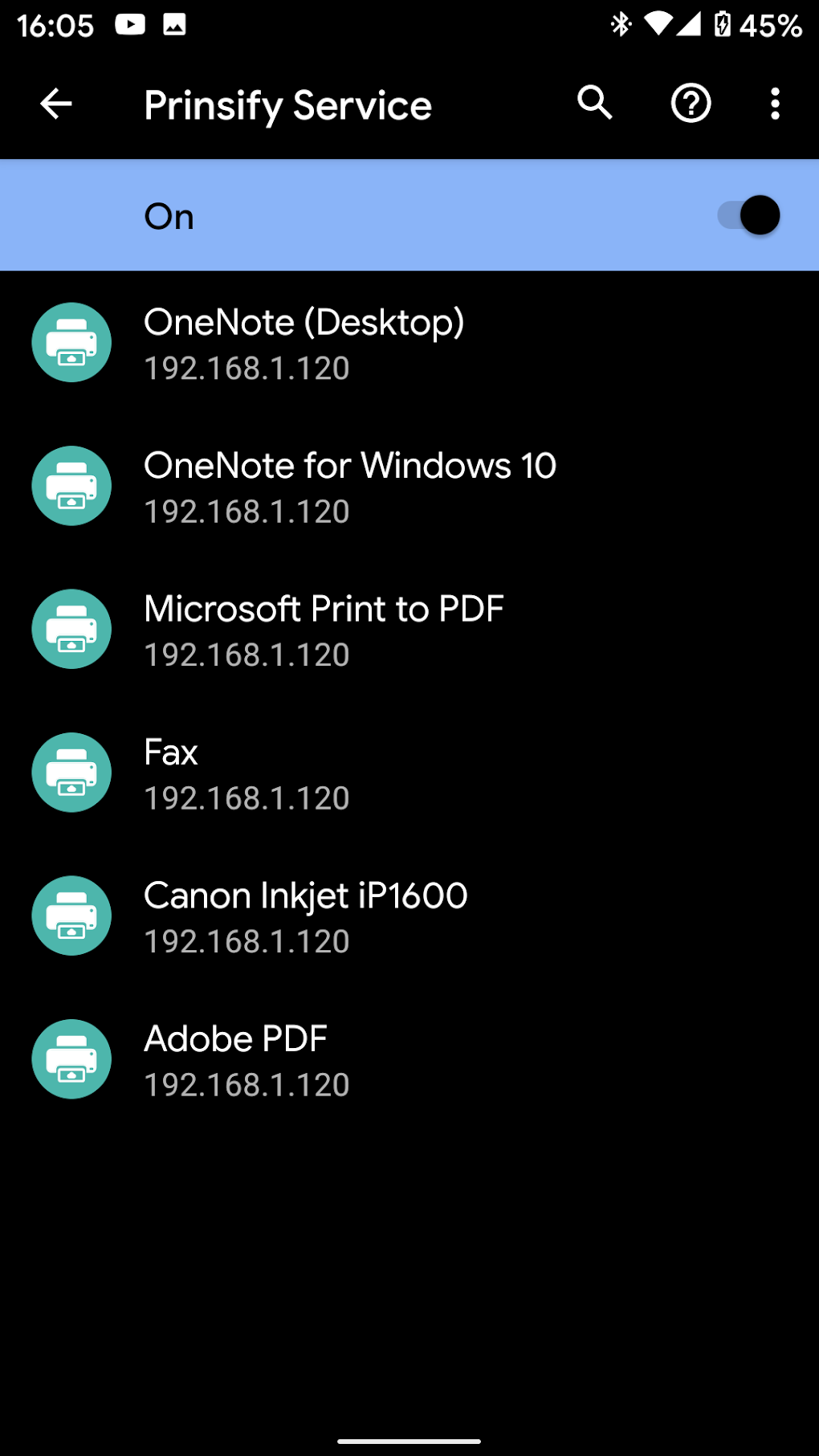Image resolution: width=819 pixels, height=1456 pixels.
Task: Open the three-dot overflow menu
Action: 774,104
